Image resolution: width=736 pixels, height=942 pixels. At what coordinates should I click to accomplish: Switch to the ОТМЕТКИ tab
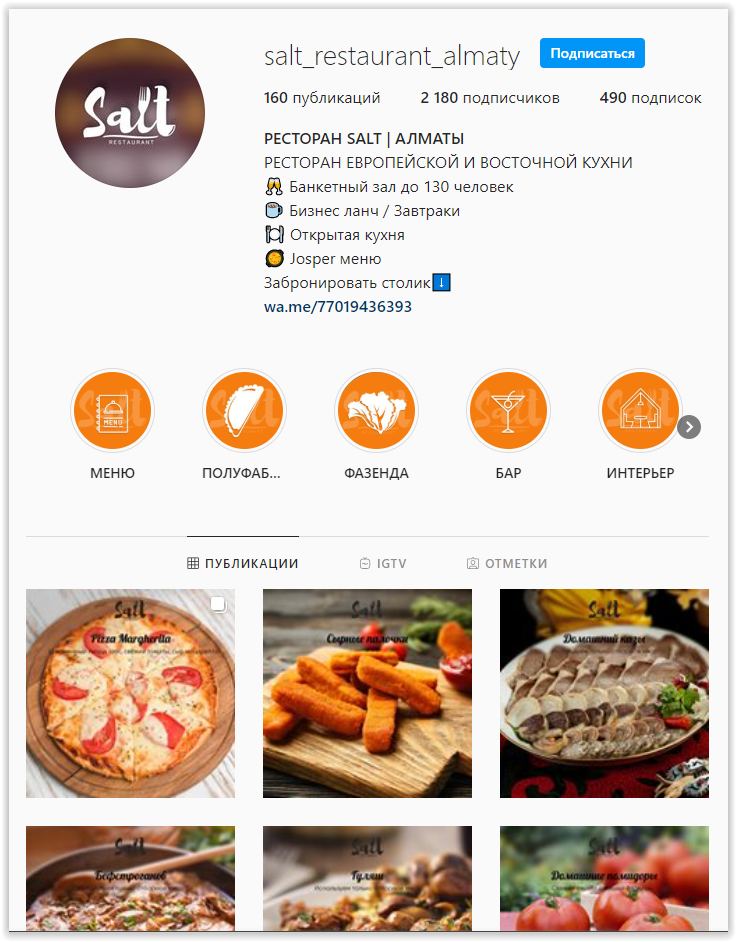[x=507, y=563]
